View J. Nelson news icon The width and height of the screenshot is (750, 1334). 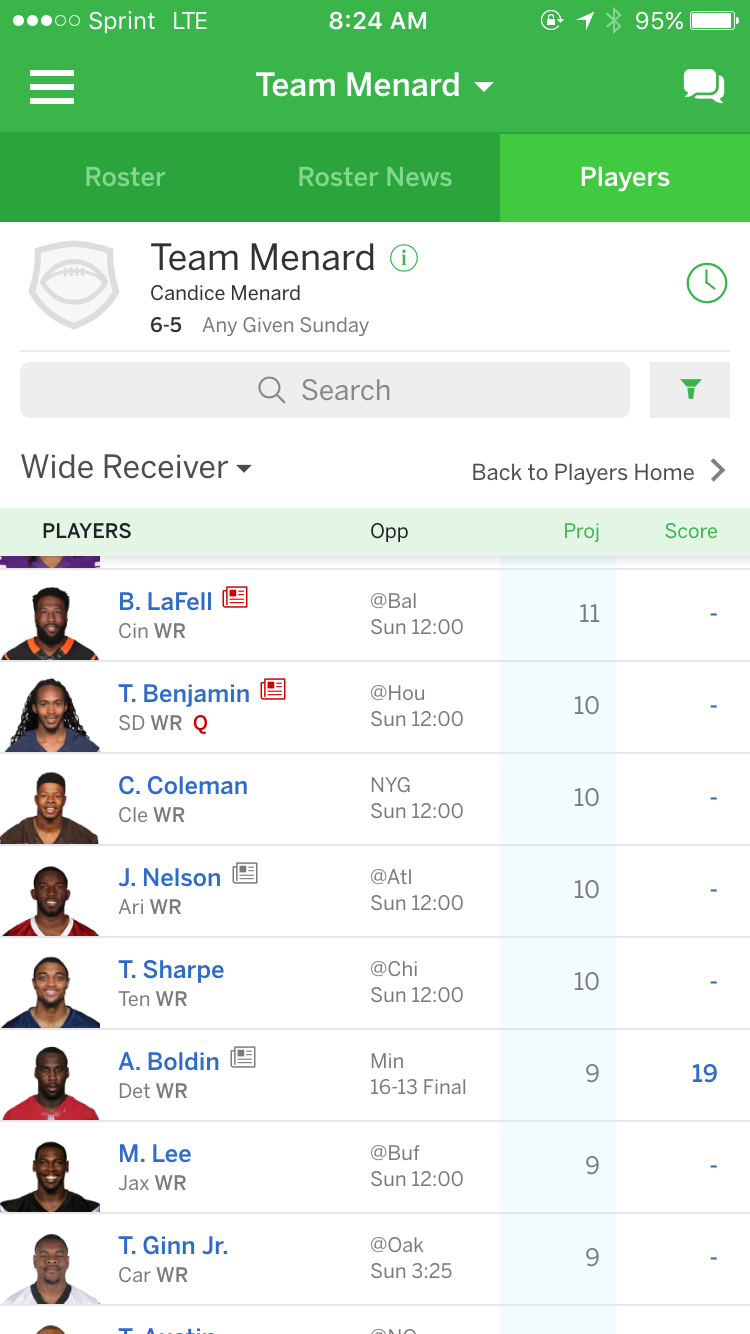click(245, 873)
